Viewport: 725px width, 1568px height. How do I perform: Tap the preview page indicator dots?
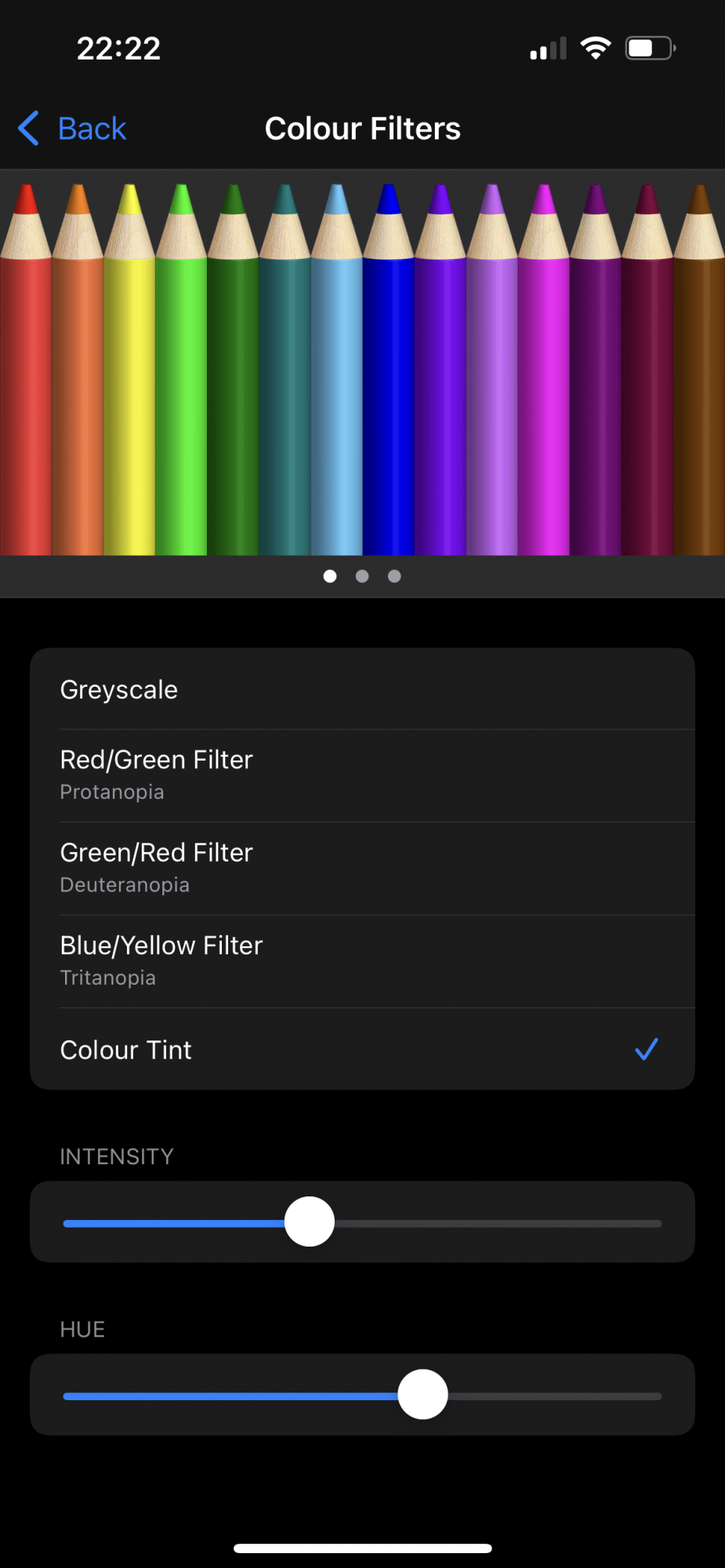[362, 576]
